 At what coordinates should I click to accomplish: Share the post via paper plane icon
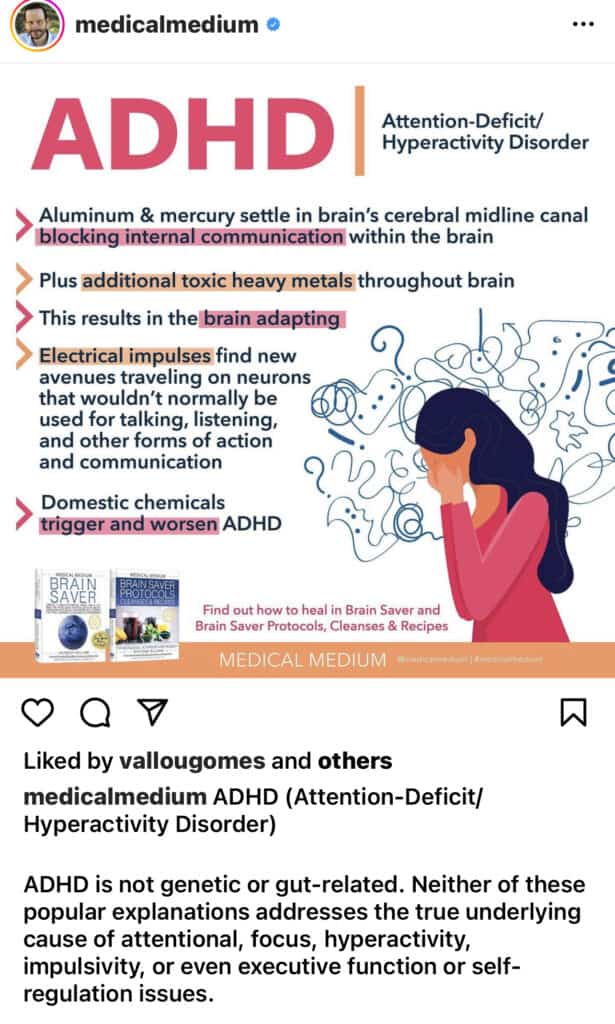tap(150, 712)
